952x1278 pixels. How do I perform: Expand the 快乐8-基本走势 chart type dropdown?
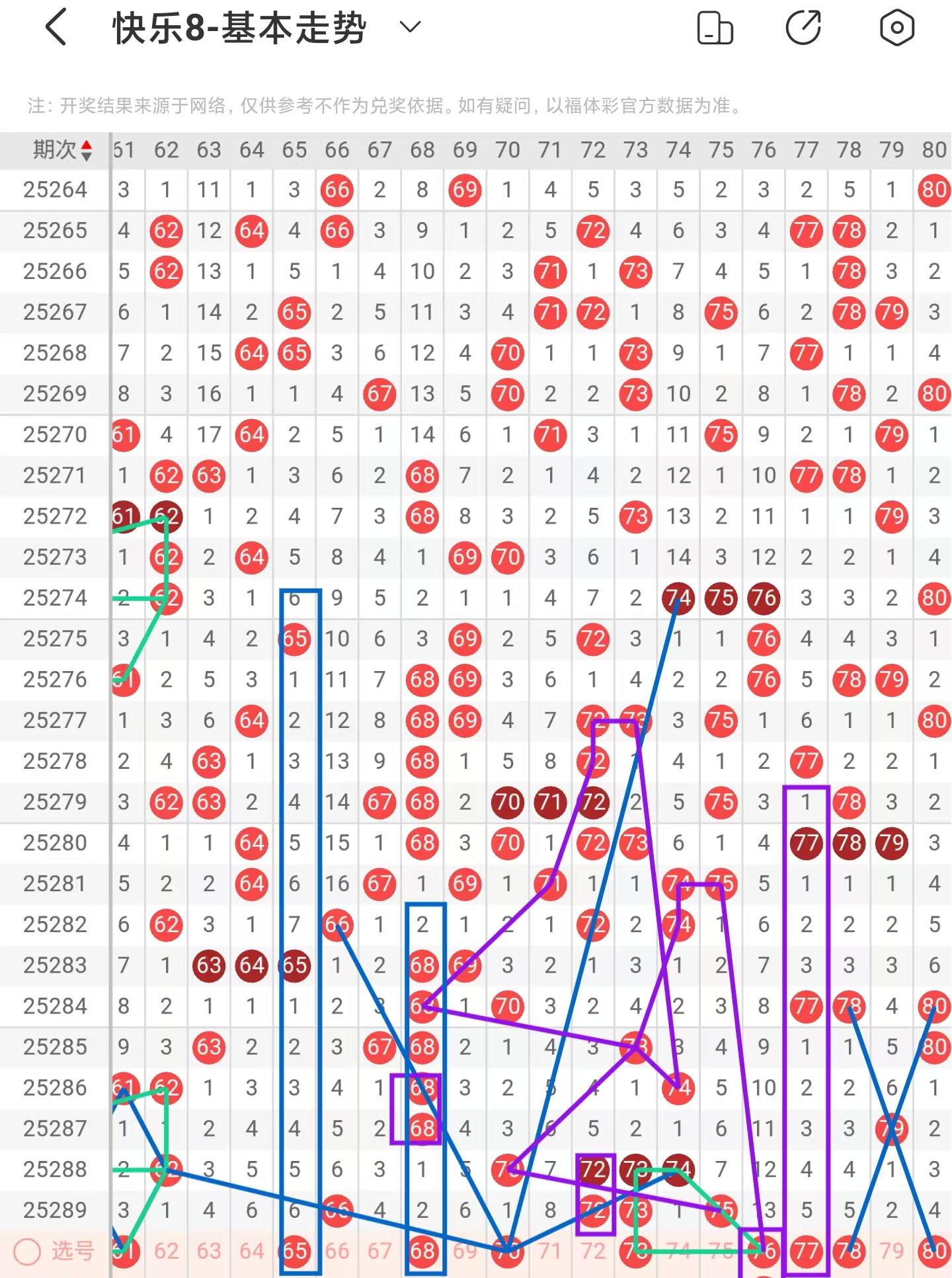[x=410, y=27]
